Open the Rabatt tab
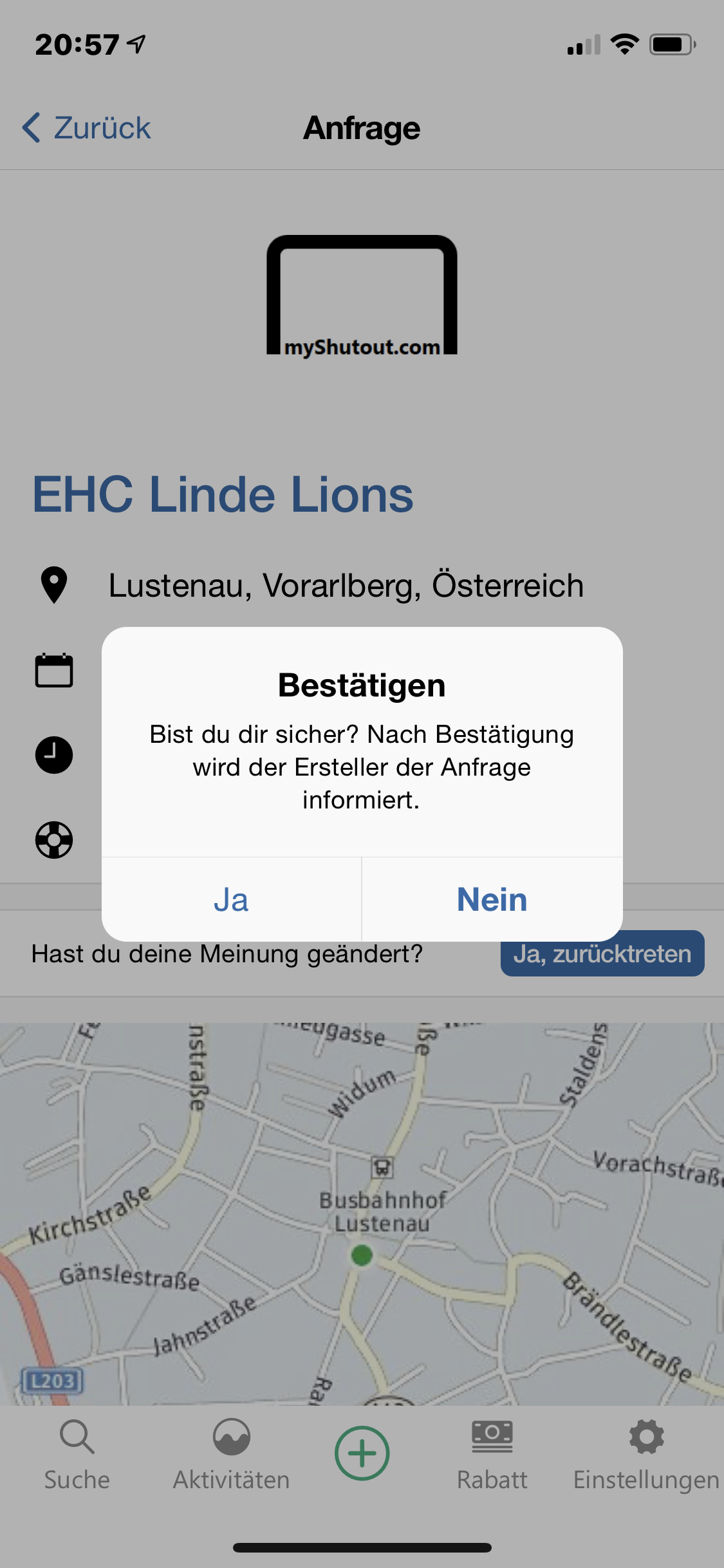 click(492, 1455)
